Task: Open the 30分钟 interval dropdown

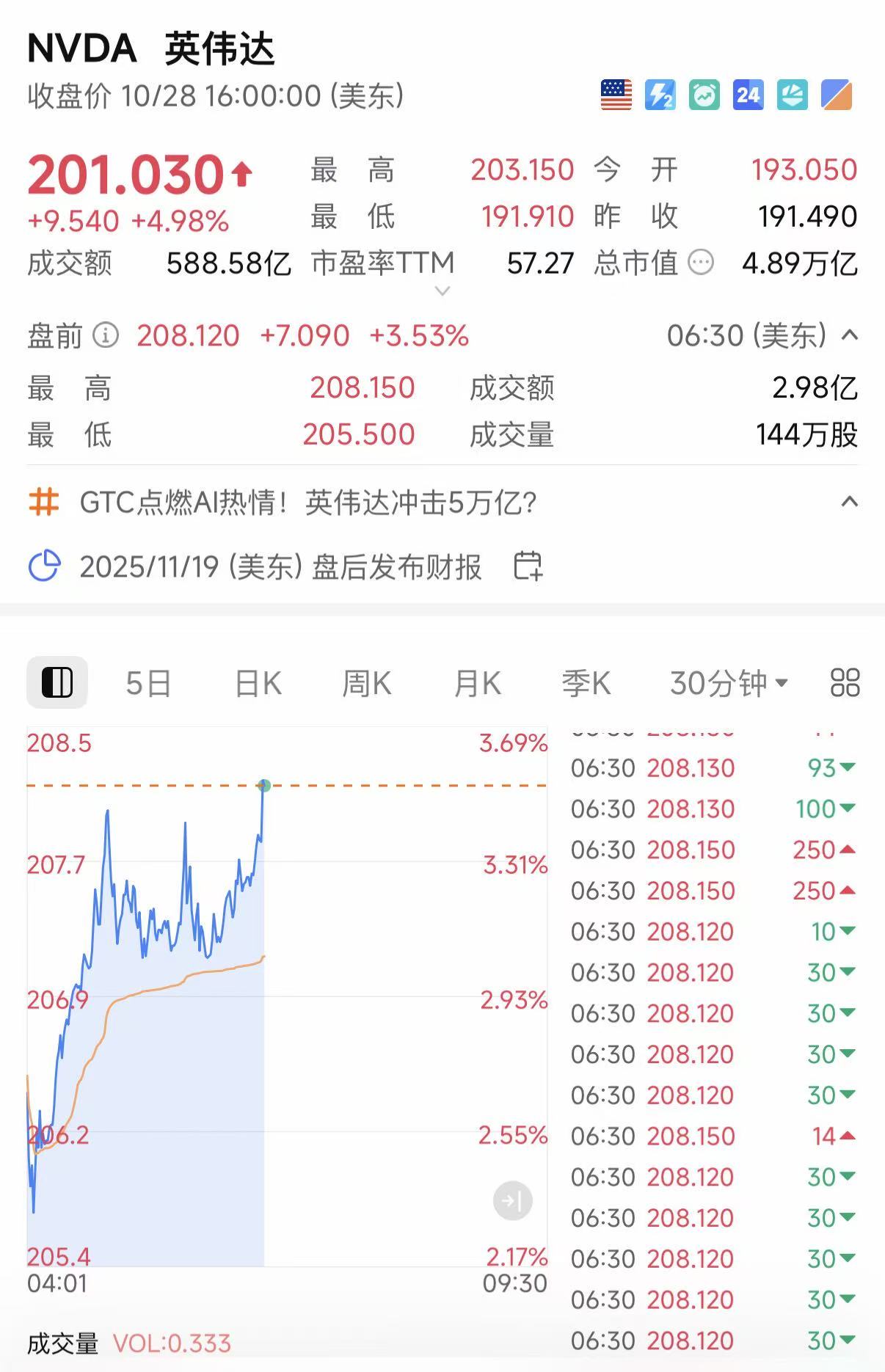Action: (x=728, y=682)
